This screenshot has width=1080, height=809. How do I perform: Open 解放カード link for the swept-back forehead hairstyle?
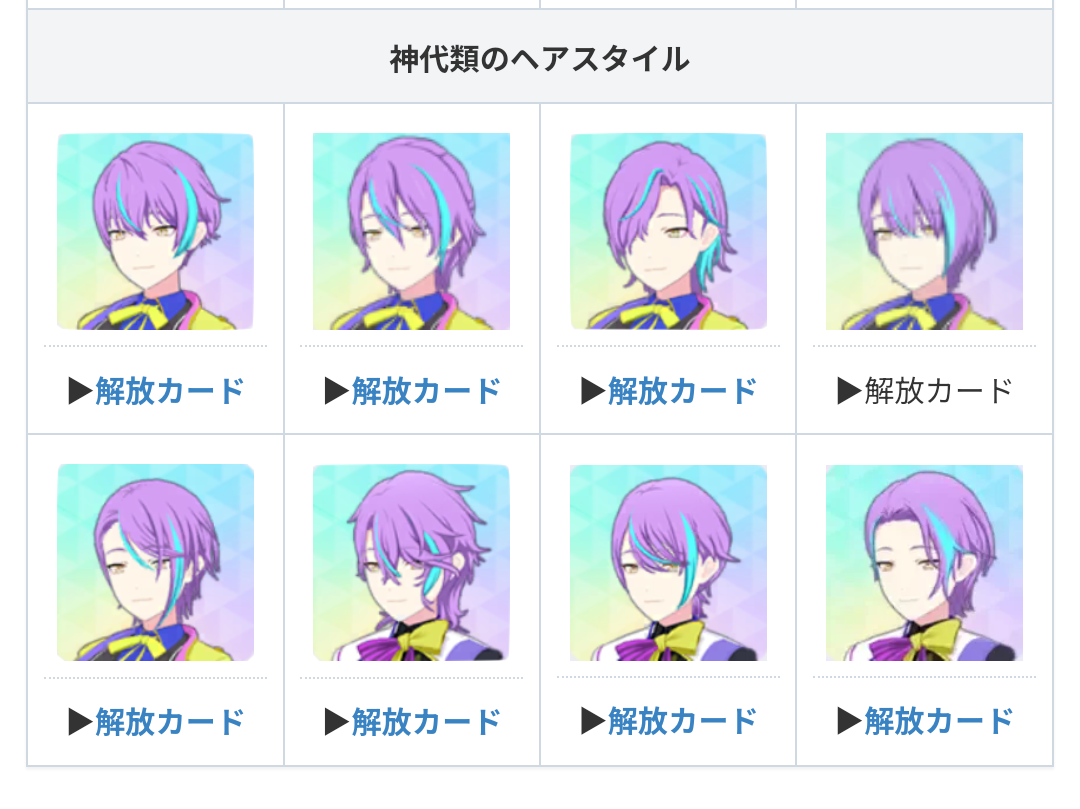tap(938, 721)
